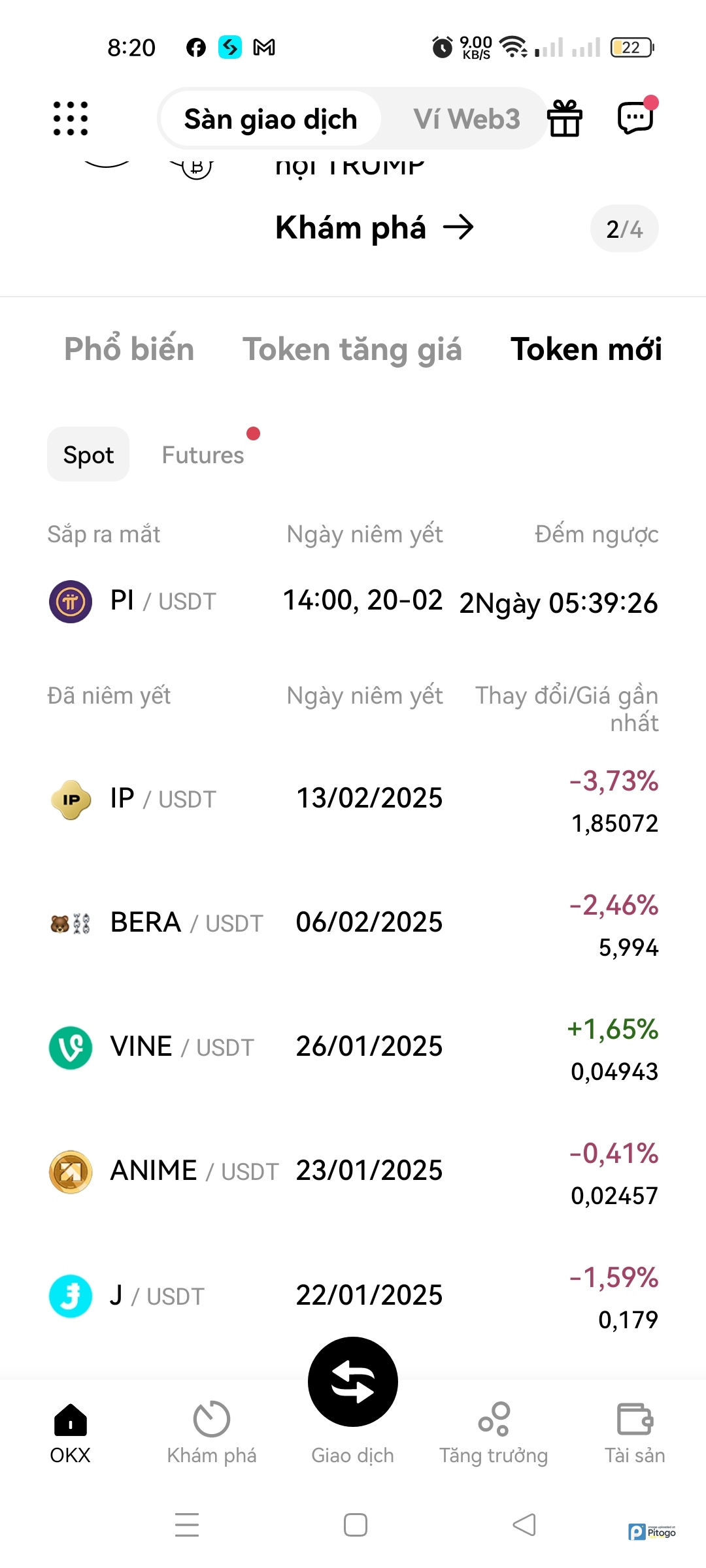706x1568 pixels.
Task: Show the Token tăng giá tab
Action: (352, 349)
